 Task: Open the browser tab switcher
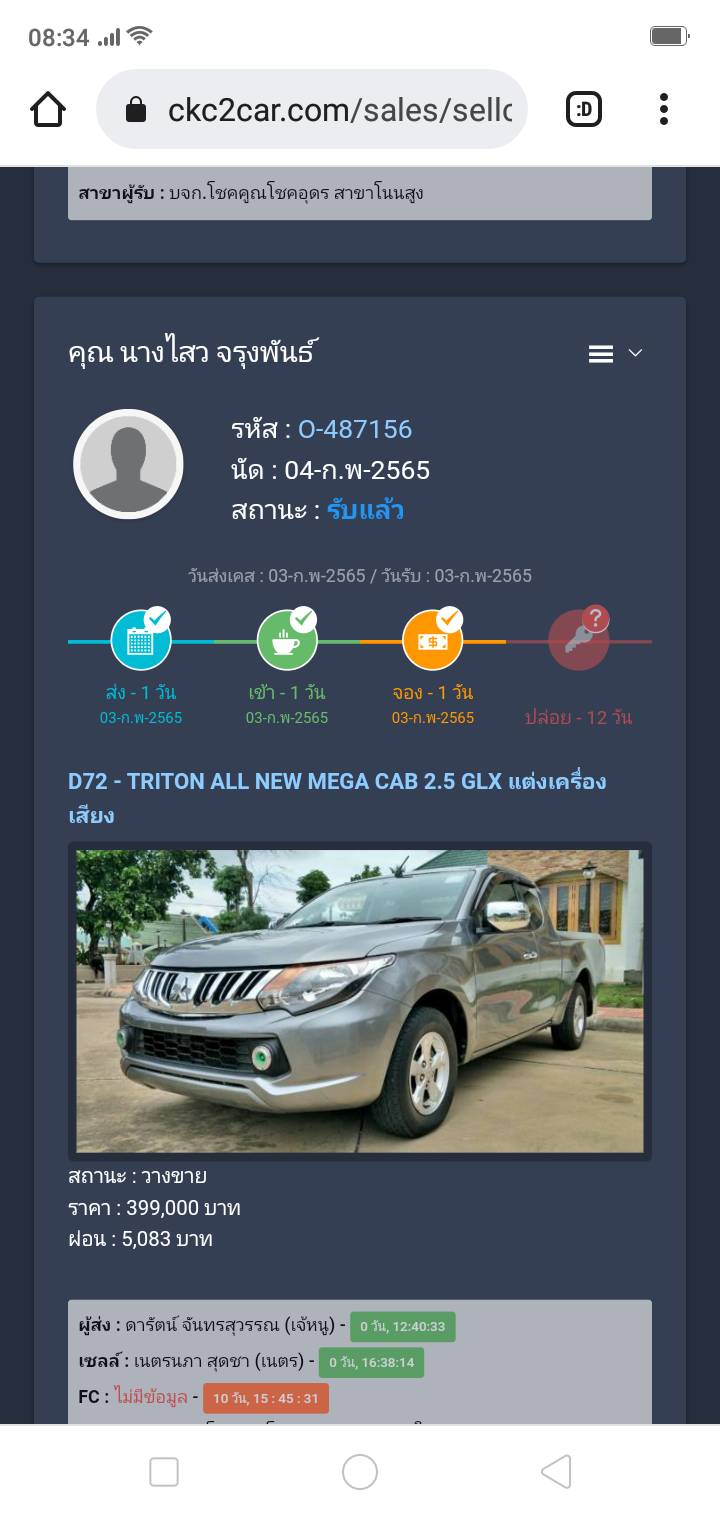584,109
